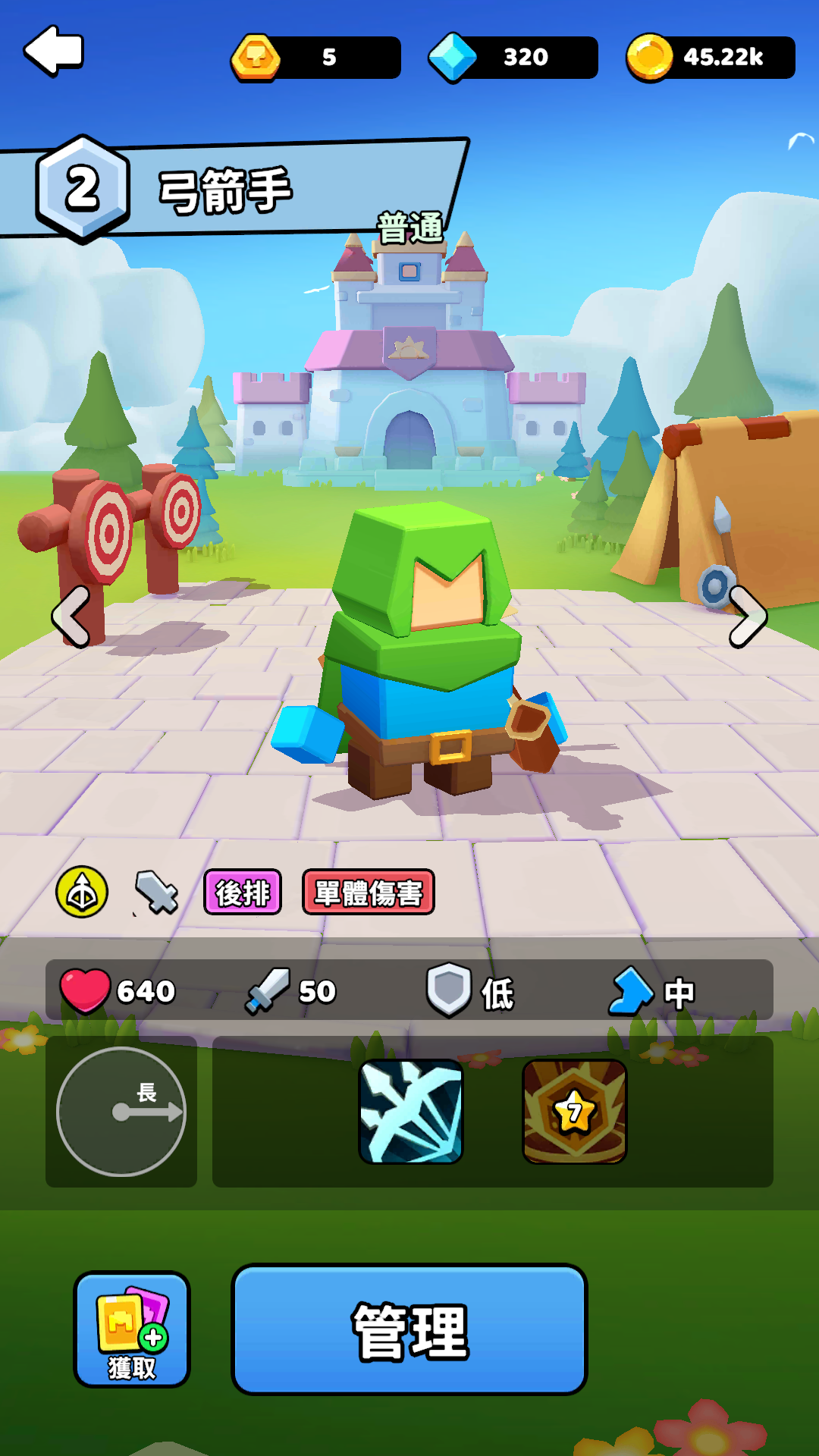Open the gold coin balance 45.22k
Image resolution: width=819 pixels, height=1456 pixels.
click(x=711, y=58)
